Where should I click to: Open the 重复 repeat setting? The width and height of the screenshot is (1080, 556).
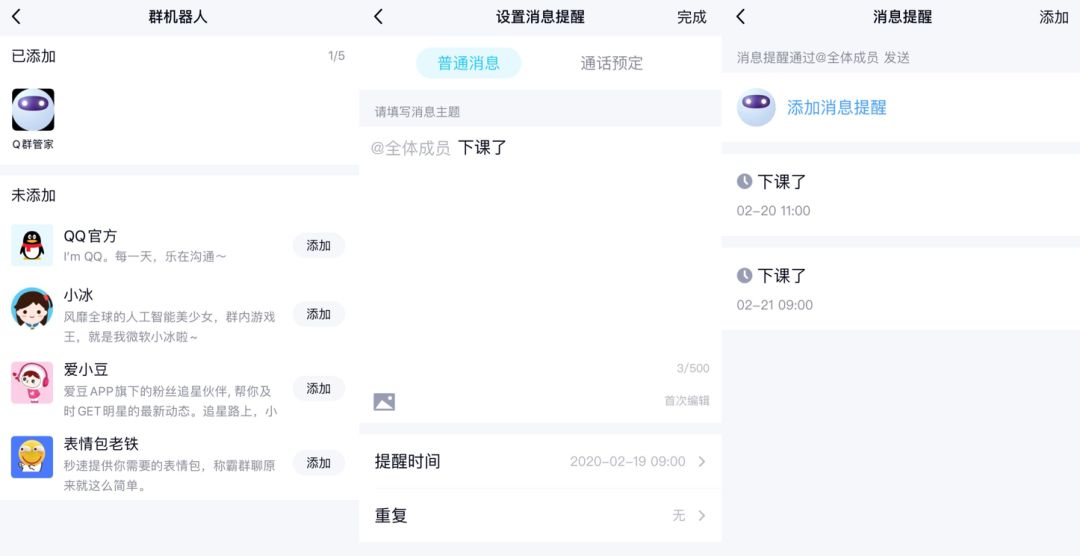540,515
